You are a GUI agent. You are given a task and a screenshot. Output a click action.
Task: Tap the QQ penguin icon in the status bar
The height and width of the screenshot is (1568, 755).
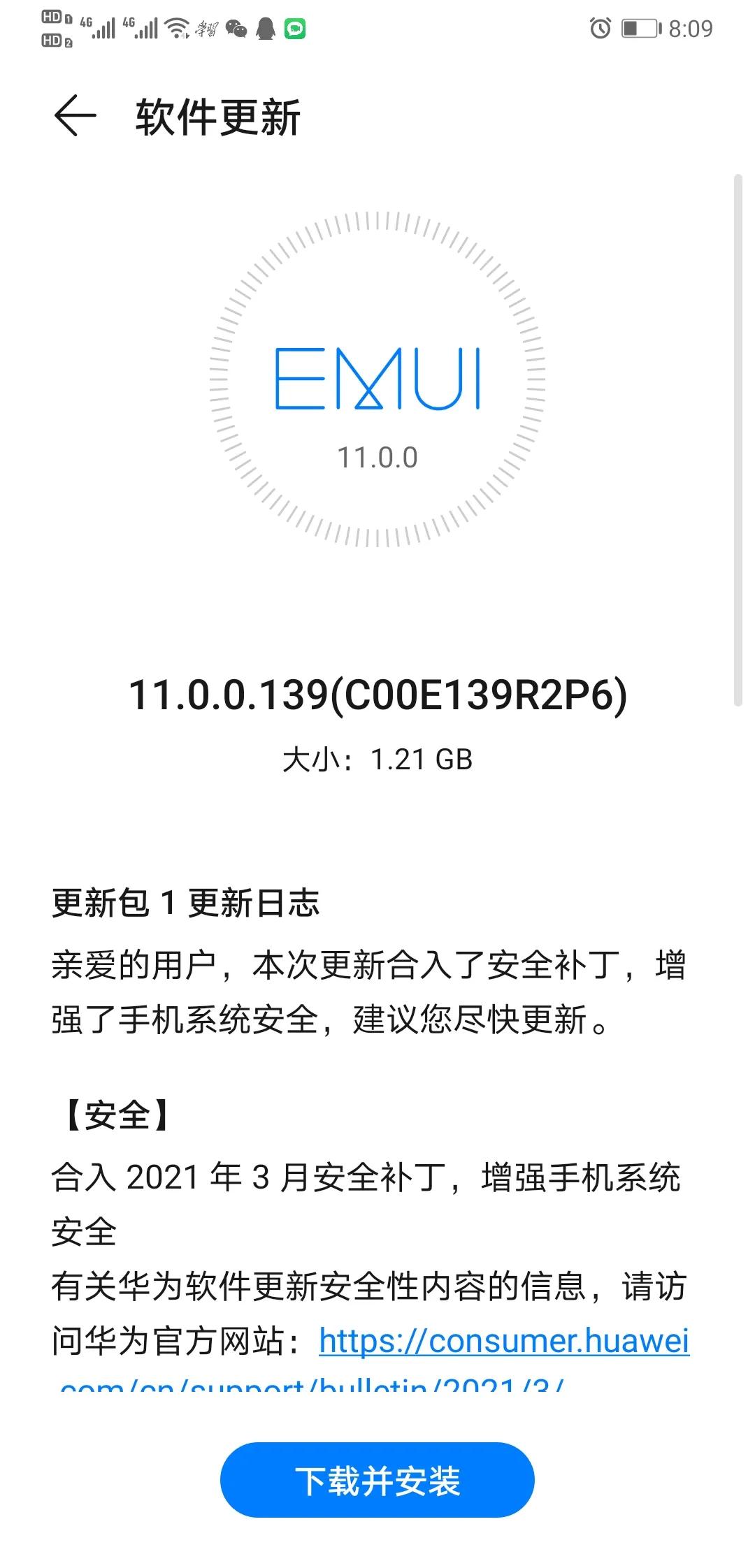pyautogui.click(x=267, y=28)
